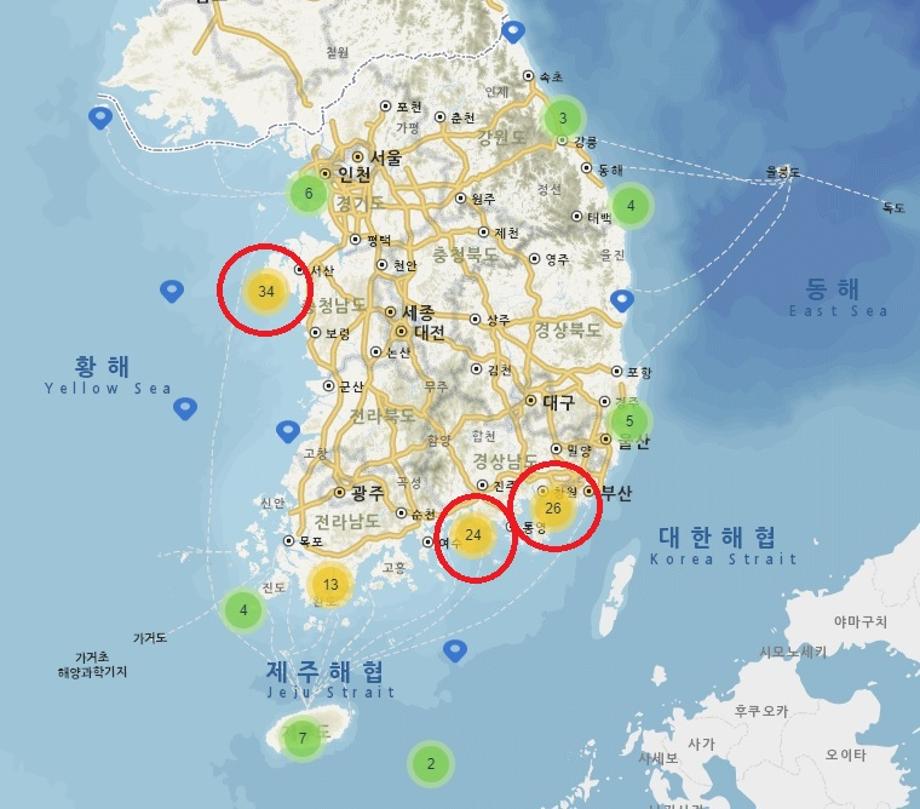The height and width of the screenshot is (809, 920).
Task: Tap the 4 cluster near Donghae
Action: coord(630,207)
